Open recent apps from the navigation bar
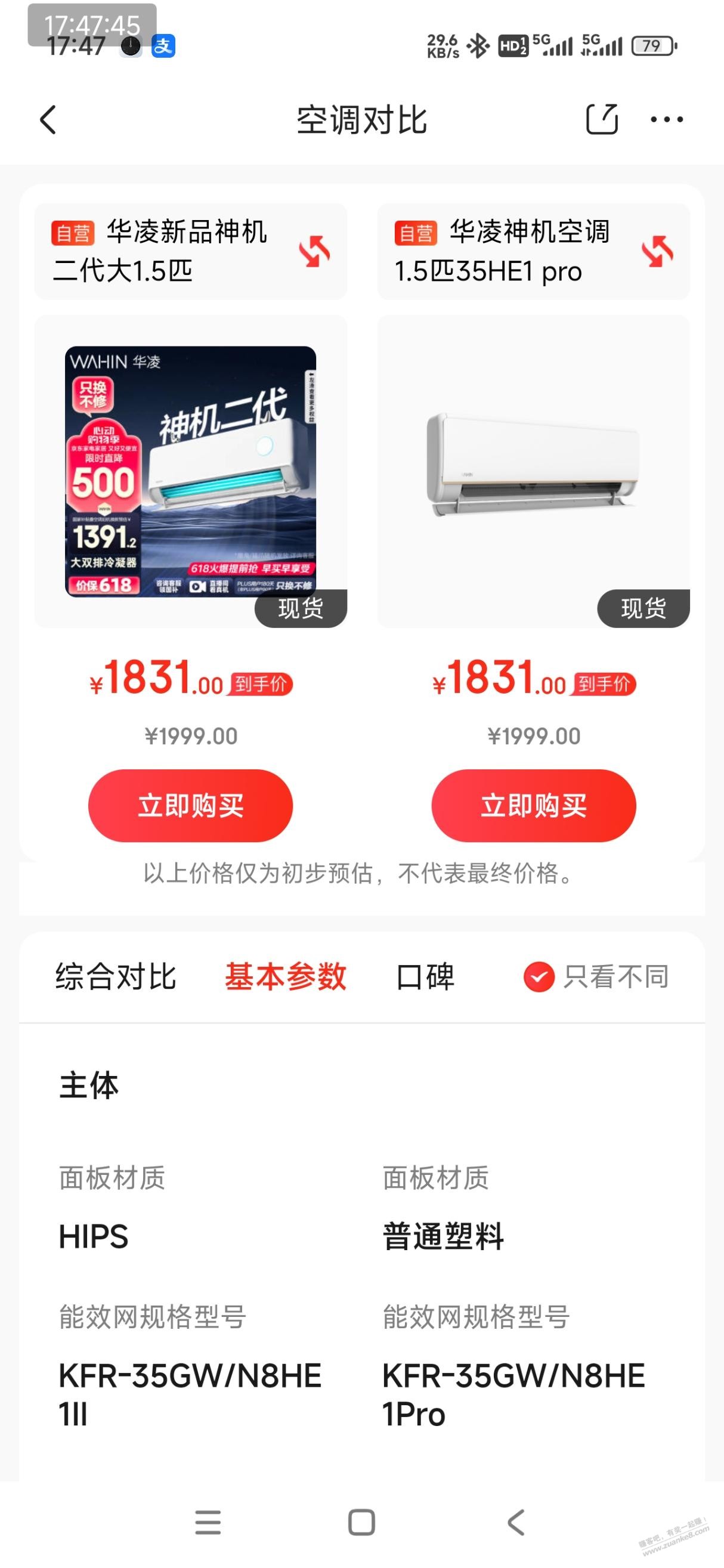 click(208, 1523)
